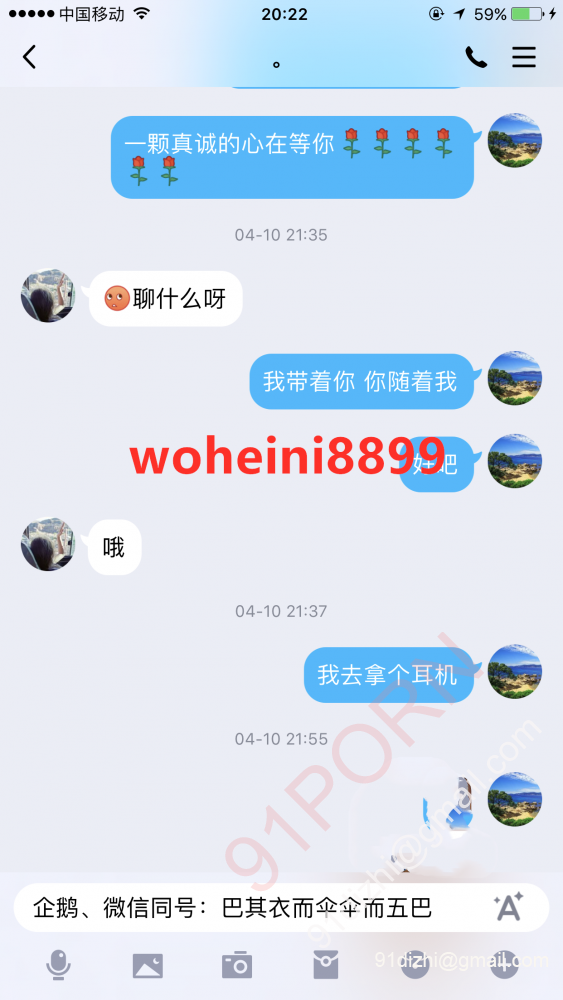Open the emoji panel
Screen dimensions: 563x1000
pyautogui.click(x=415, y=965)
